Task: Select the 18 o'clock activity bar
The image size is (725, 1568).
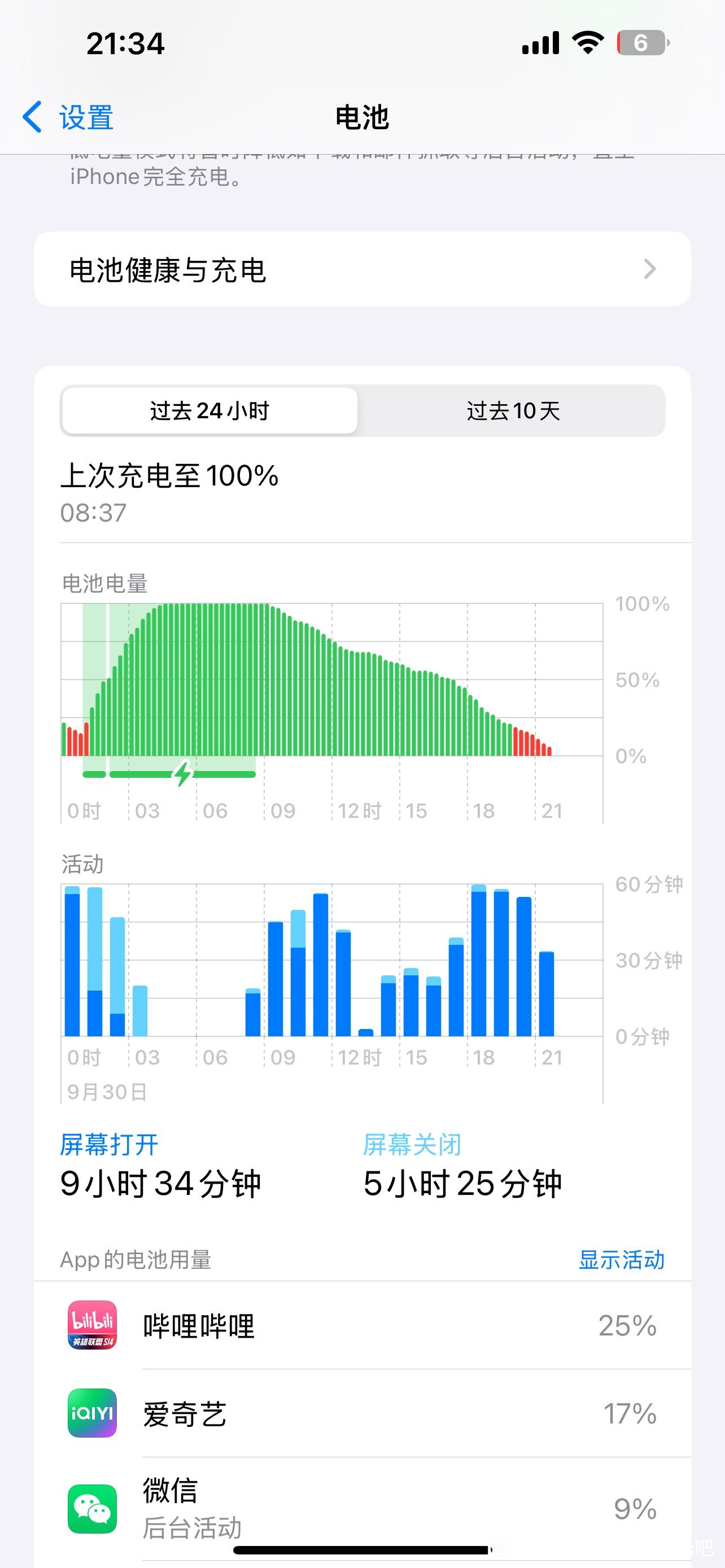Action: coord(479,961)
